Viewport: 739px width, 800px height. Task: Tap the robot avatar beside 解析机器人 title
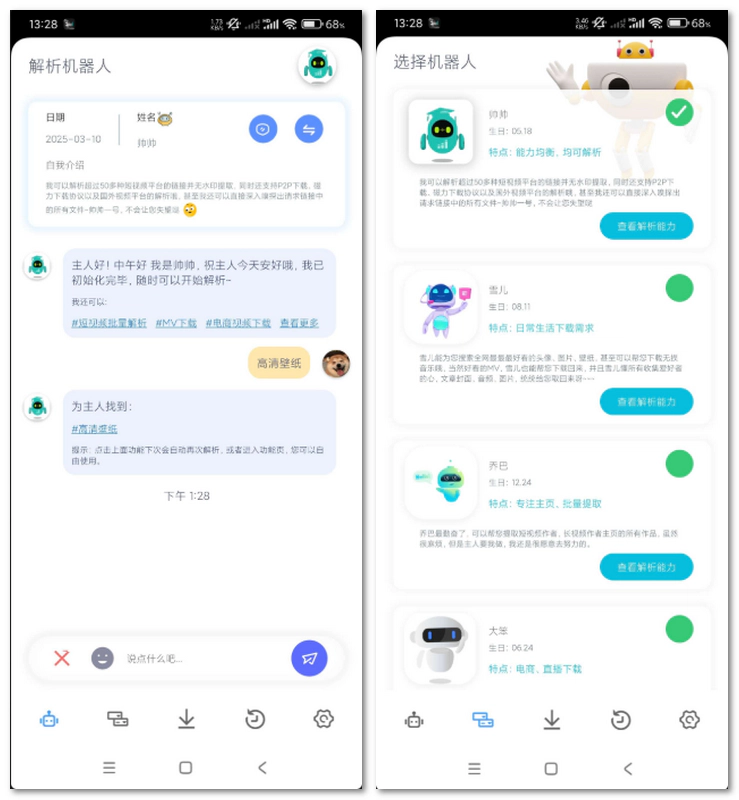(317, 66)
